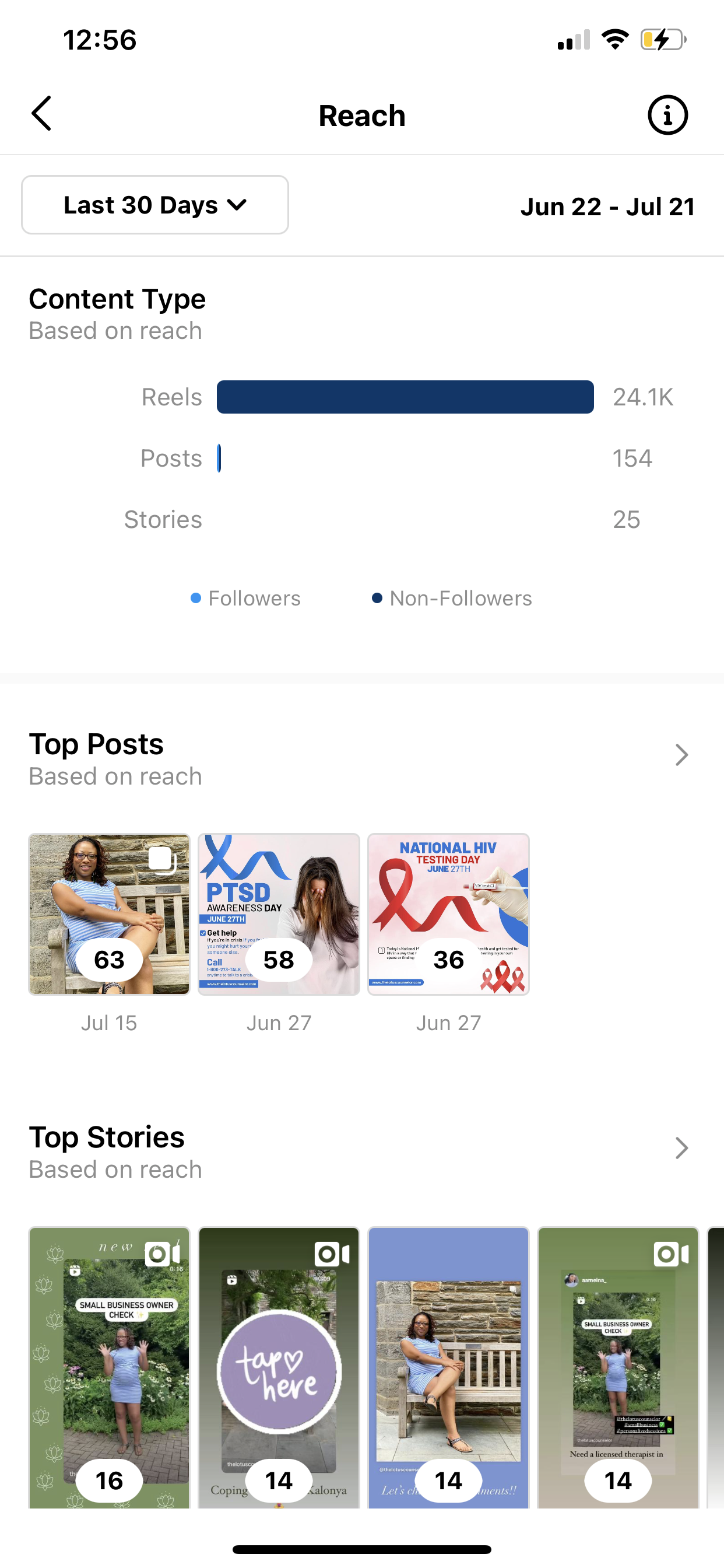Screen dimensions: 724x1568
Task: Expand the Top Stories section
Action: coord(681,1149)
